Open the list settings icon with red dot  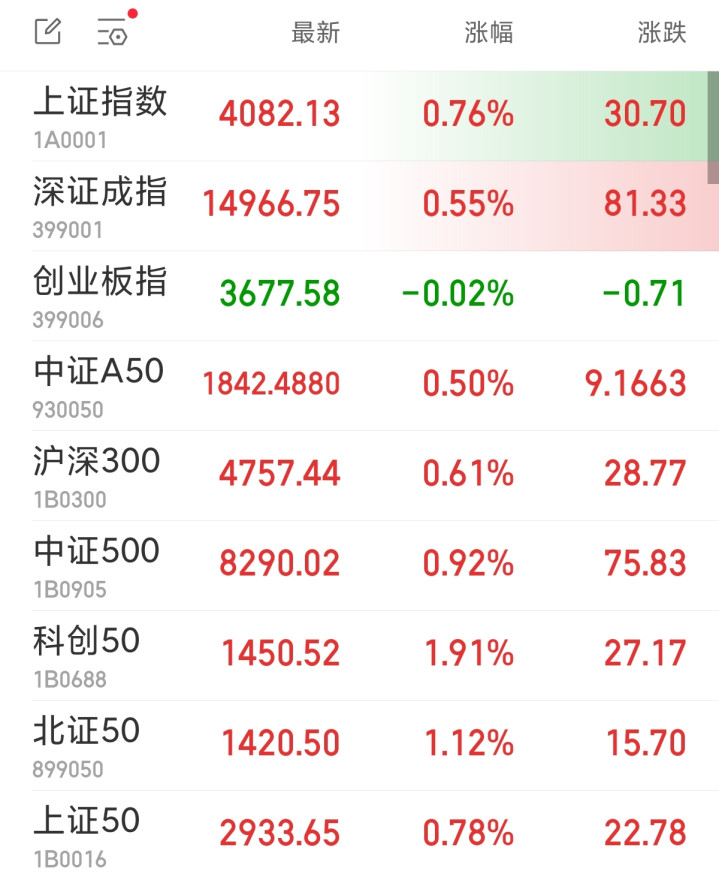point(113,33)
